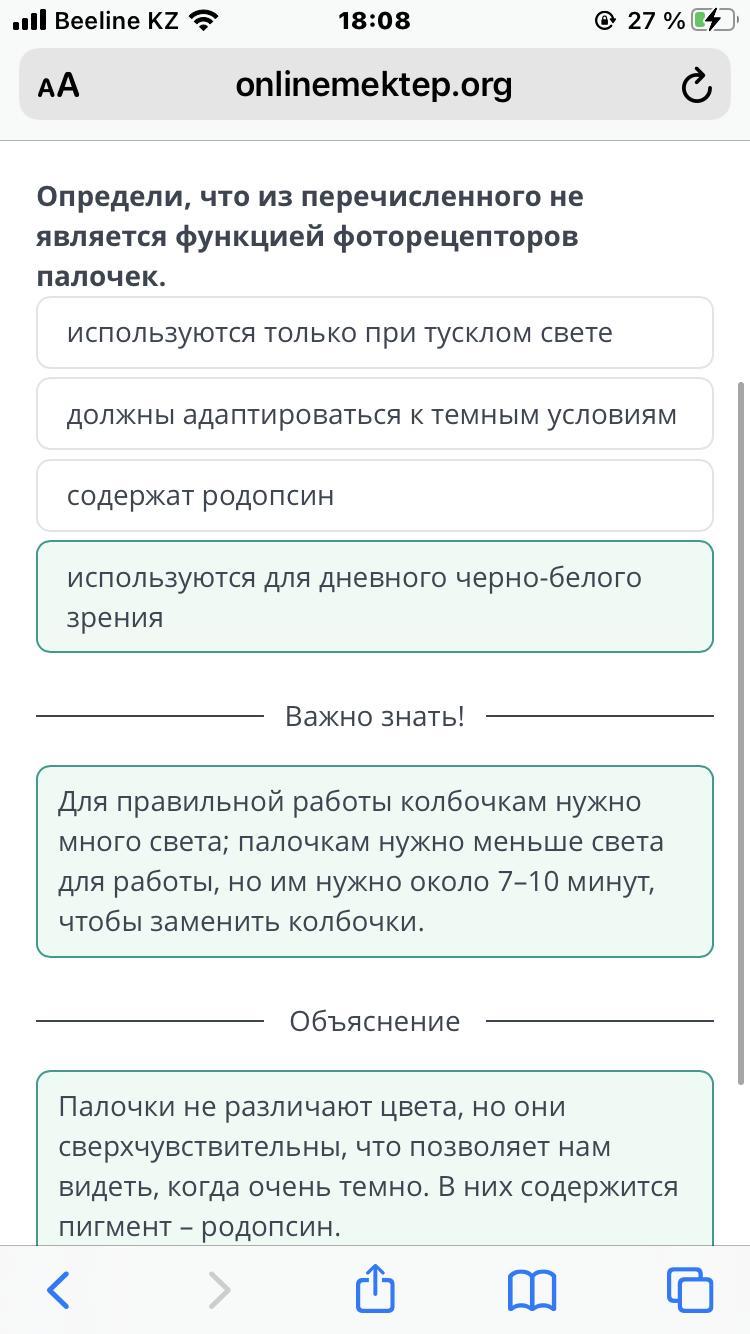
Task: Tap the onlinemektep.org address bar
Action: 374,86
